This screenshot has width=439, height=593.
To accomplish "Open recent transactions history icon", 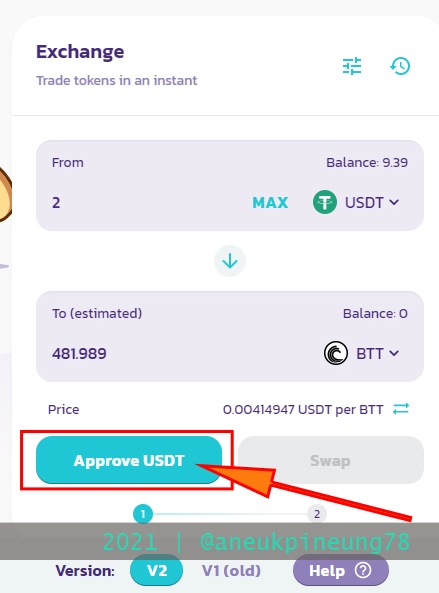I will point(400,66).
